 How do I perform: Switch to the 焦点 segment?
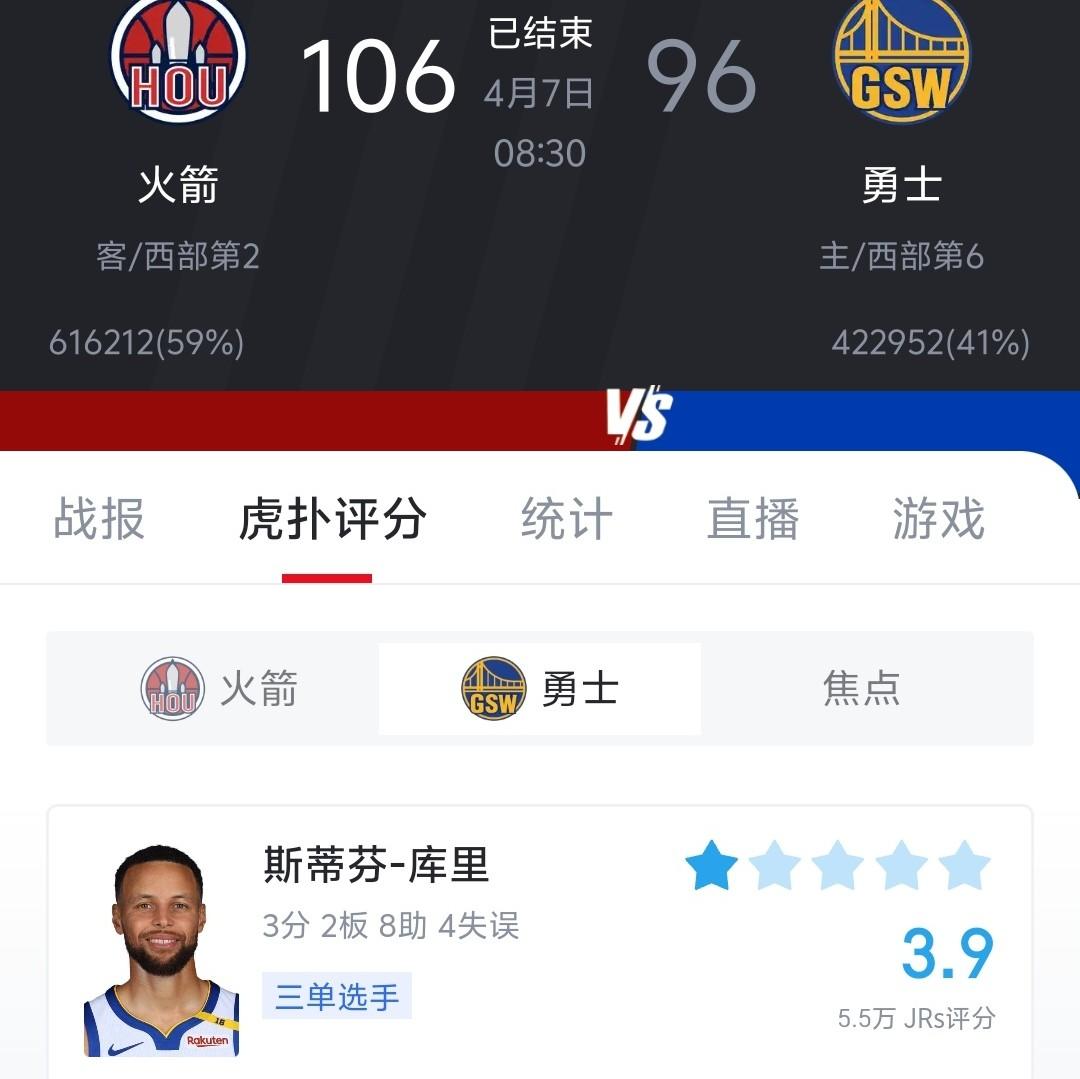click(861, 689)
